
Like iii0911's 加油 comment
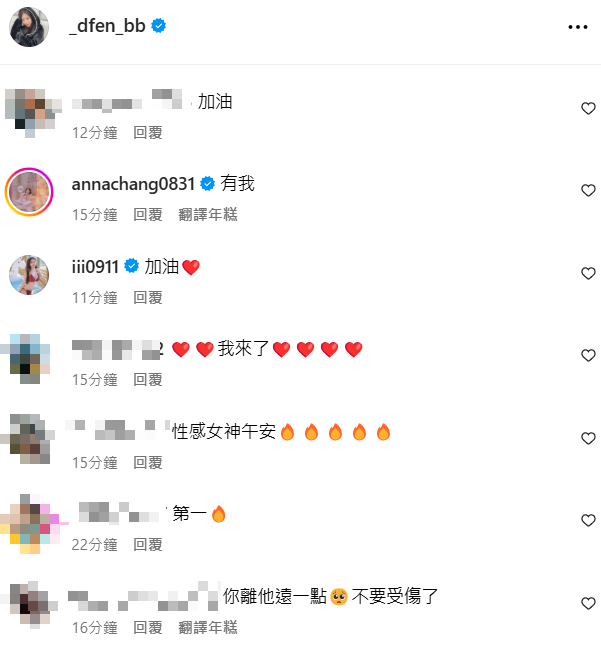click(x=588, y=274)
